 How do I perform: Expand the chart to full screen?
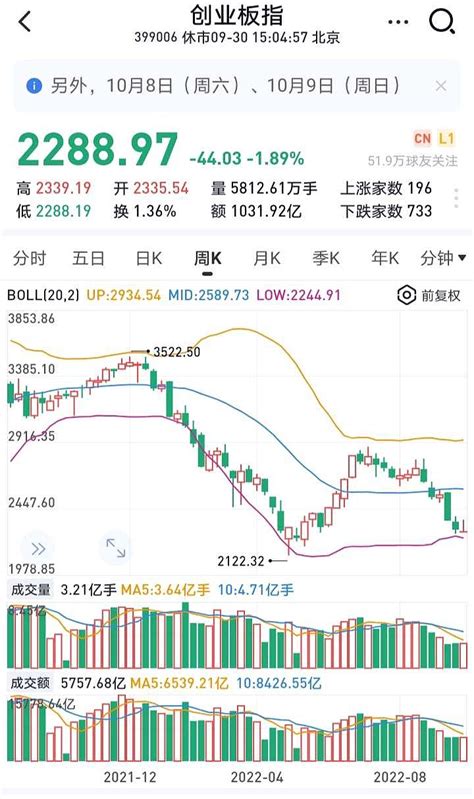115,548
